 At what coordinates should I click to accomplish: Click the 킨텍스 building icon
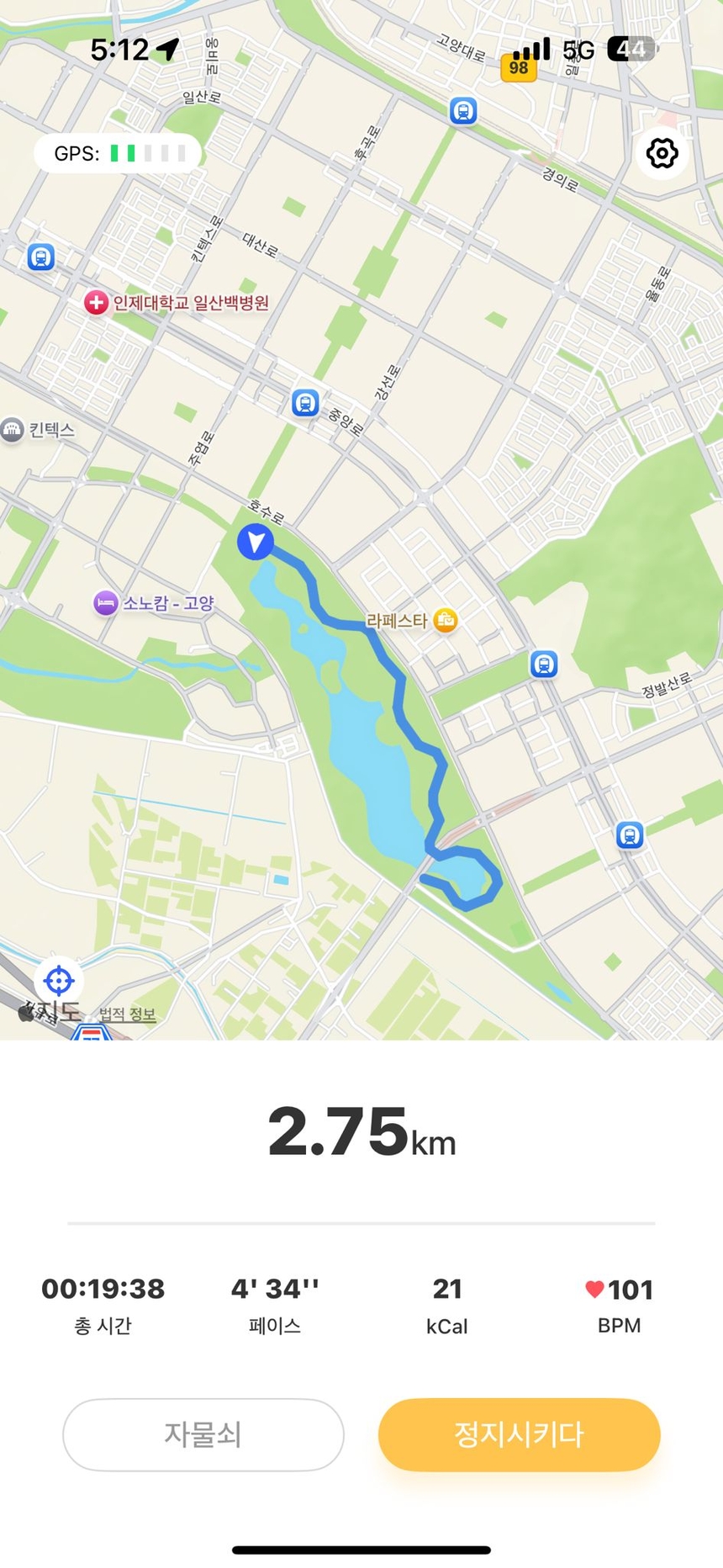[x=12, y=428]
